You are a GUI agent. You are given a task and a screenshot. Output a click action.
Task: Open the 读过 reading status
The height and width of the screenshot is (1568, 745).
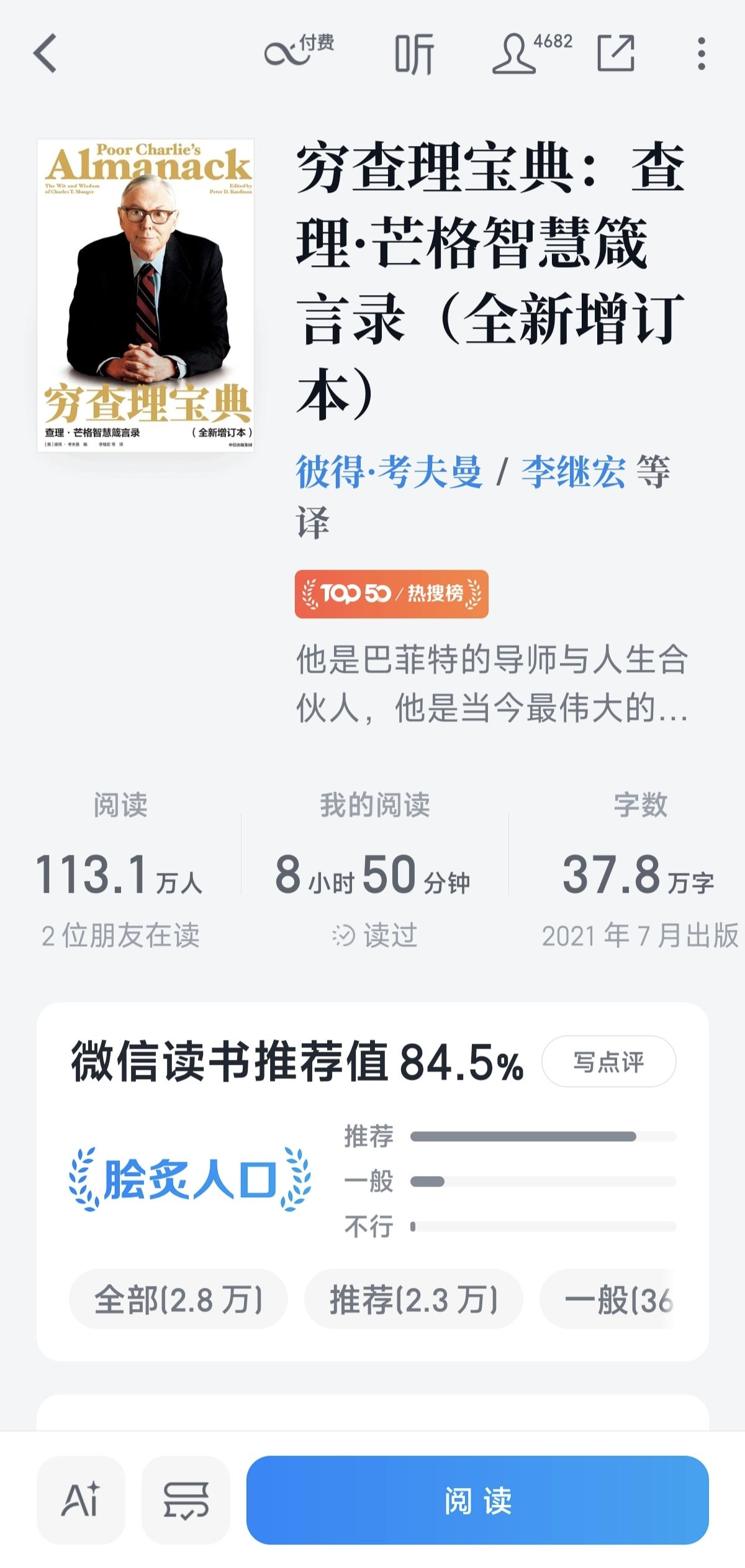click(x=375, y=936)
